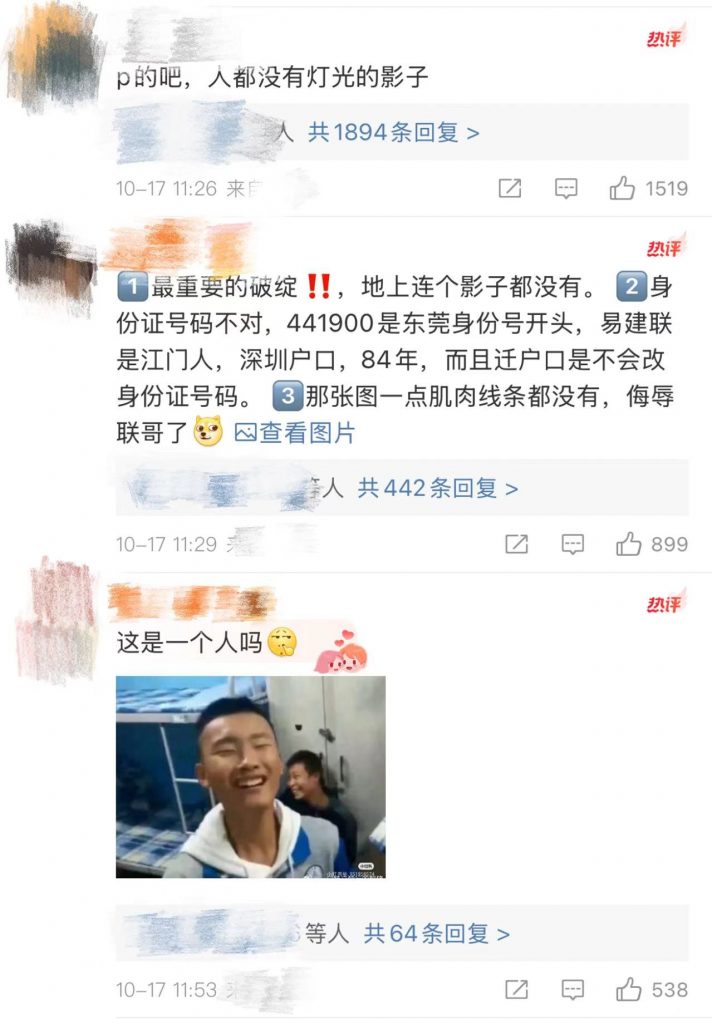Reply to the 11:29 comment

(572, 544)
